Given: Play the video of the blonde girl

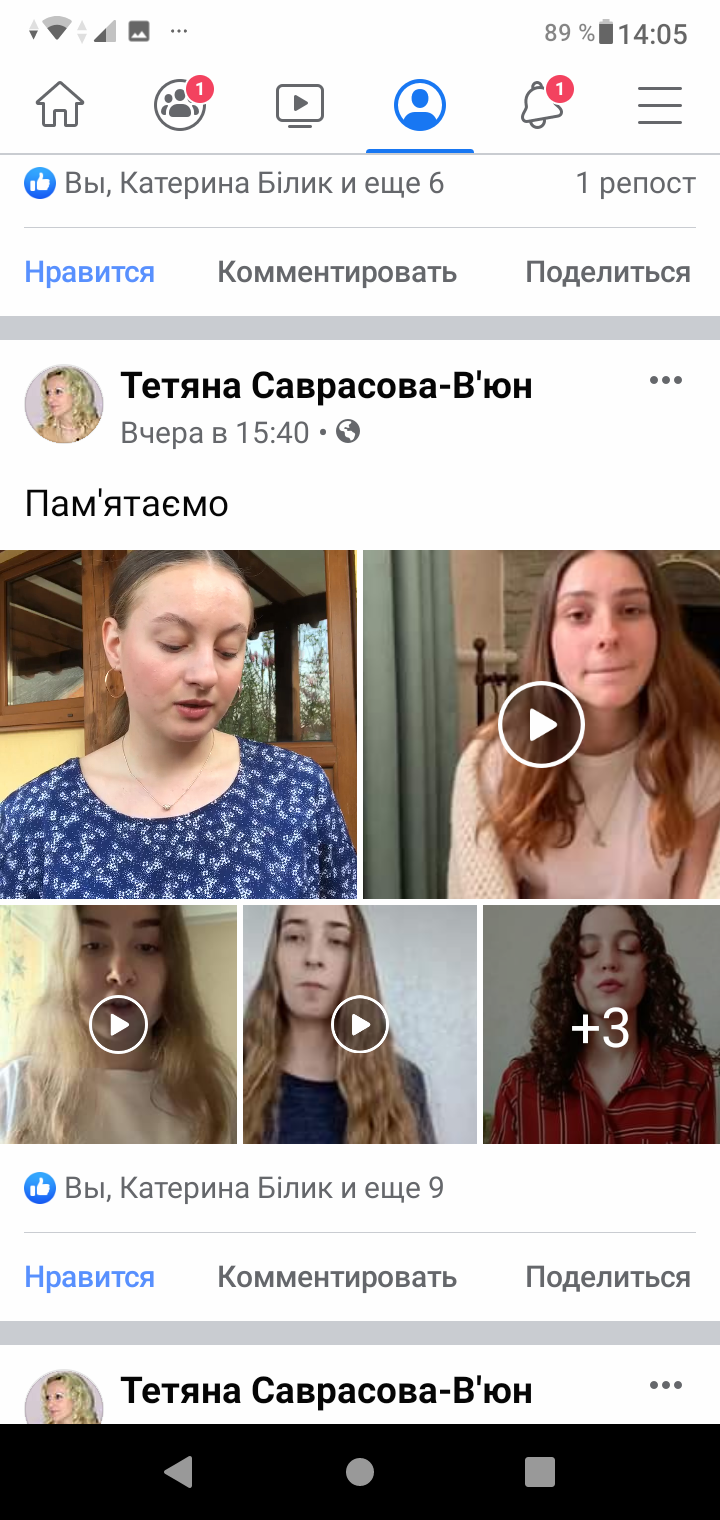Looking at the screenshot, I should click(x=118, y=1024).
